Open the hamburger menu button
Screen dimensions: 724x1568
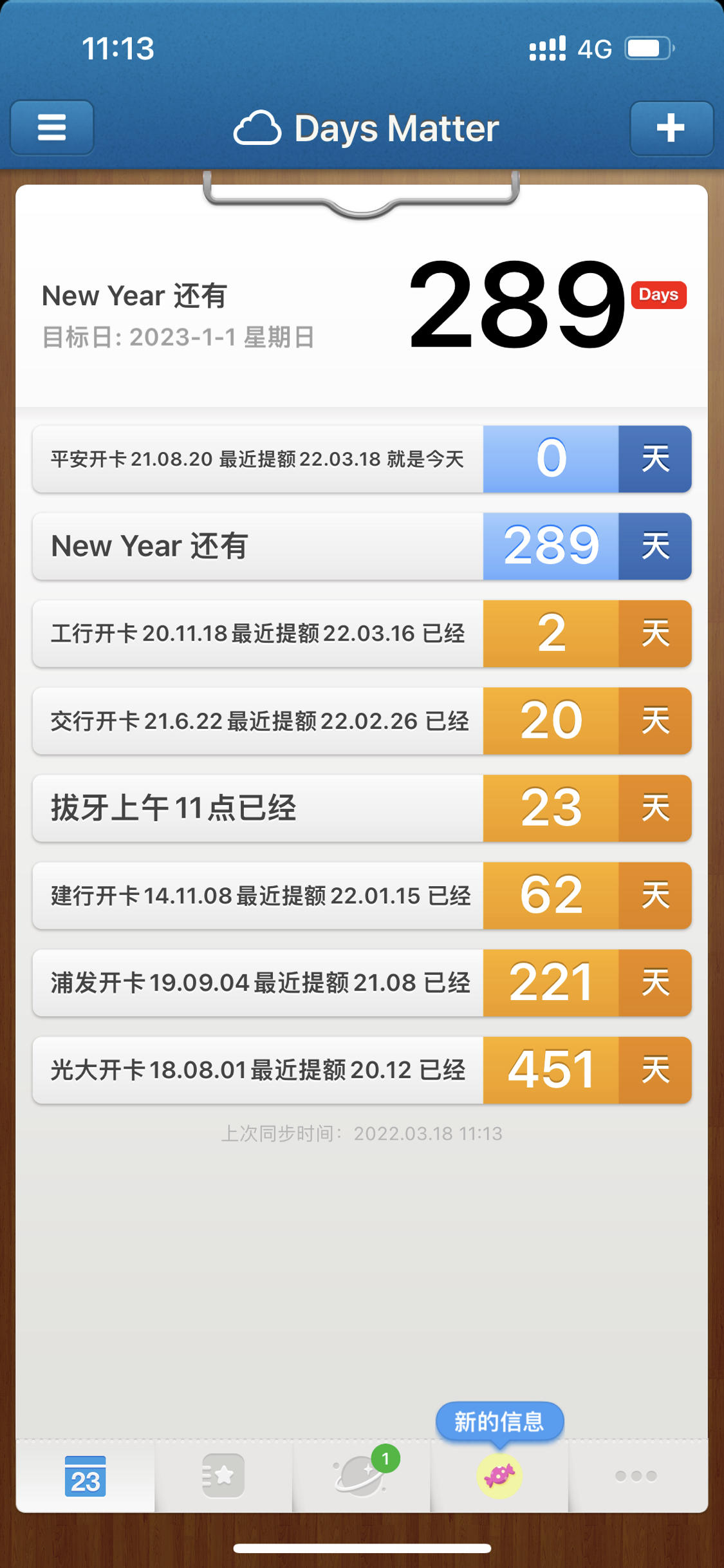tap(52, 128)
